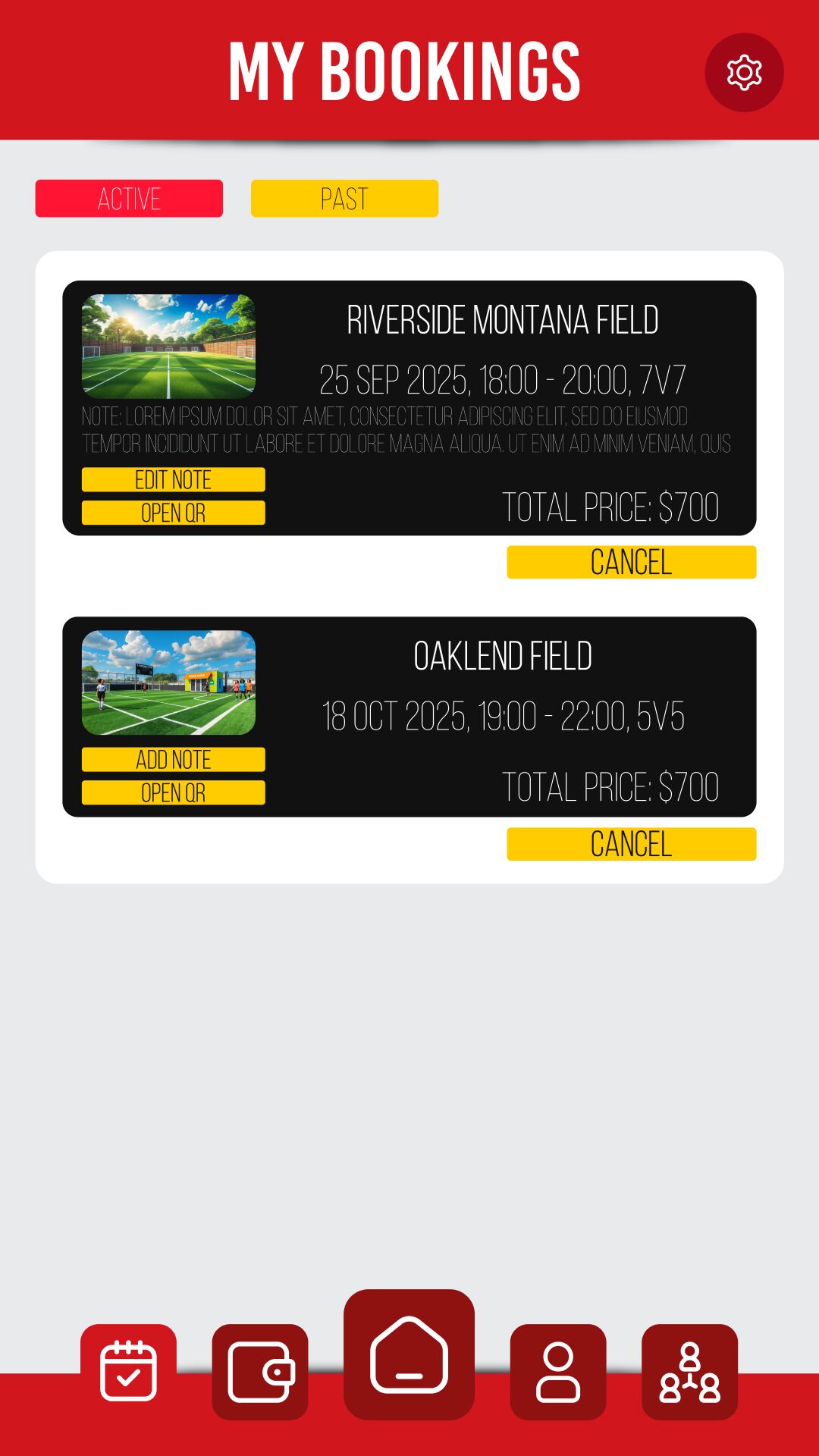Viewport: 819px width, 1456px height.
Task: Switch to the Active bookings tab
Action: click(129, 199)
